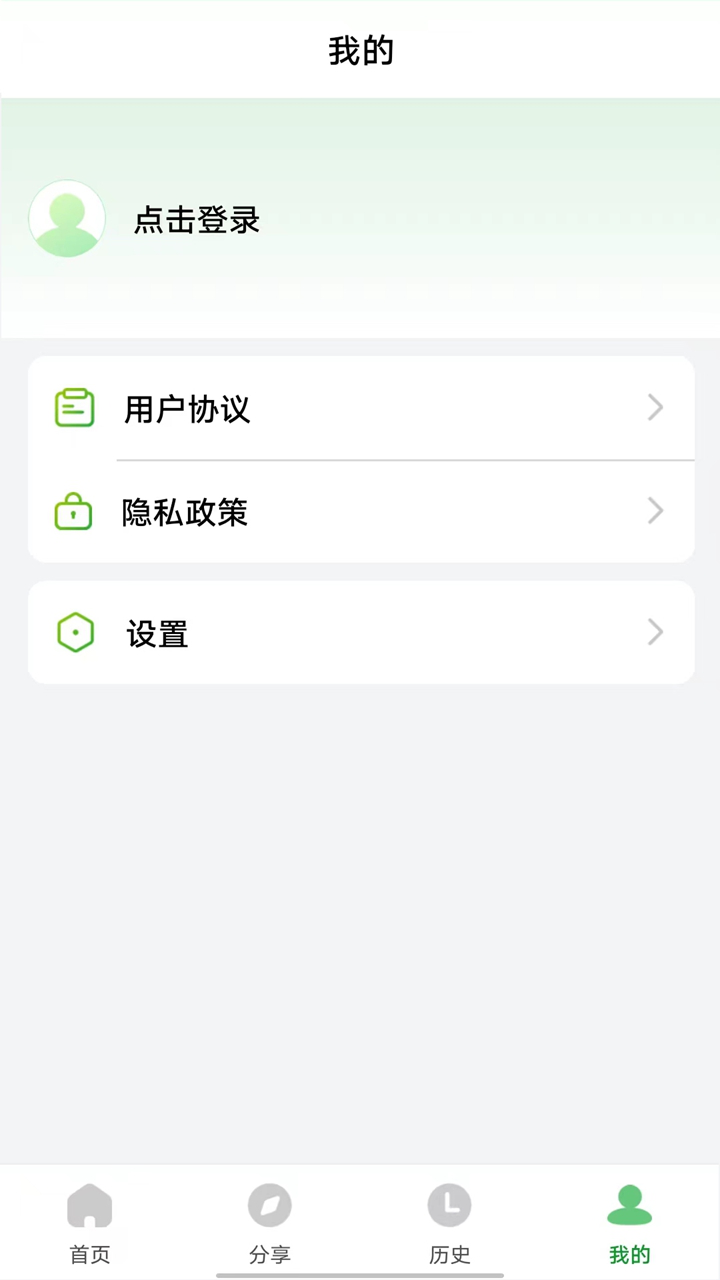720x1280 pixels.
Task: Click the lock icon beside 隐私政策
Action: 73,511
